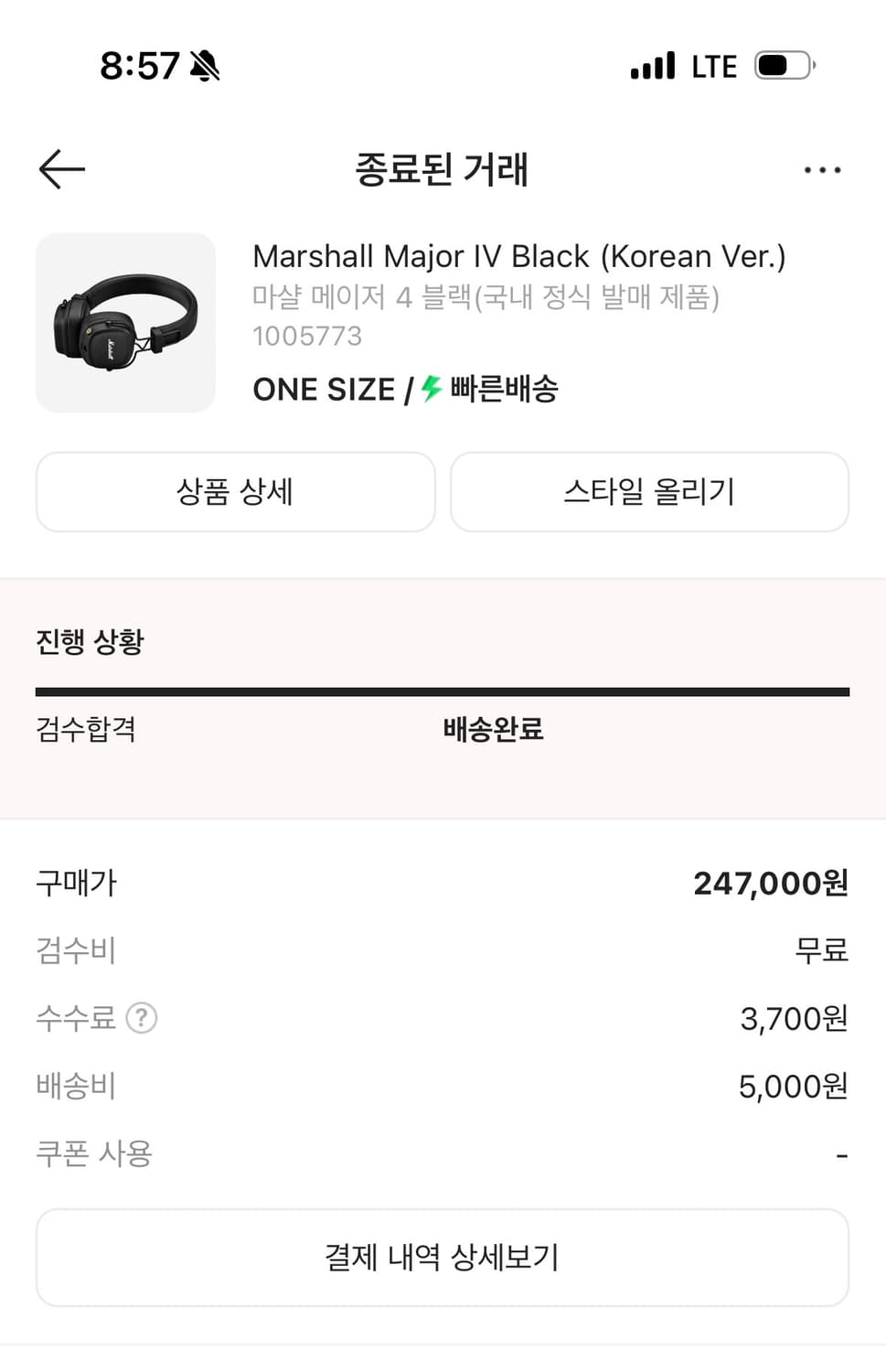Click the product number 1005773
The height and width of the screenshot is (1372, 886).
coord(308,336)
